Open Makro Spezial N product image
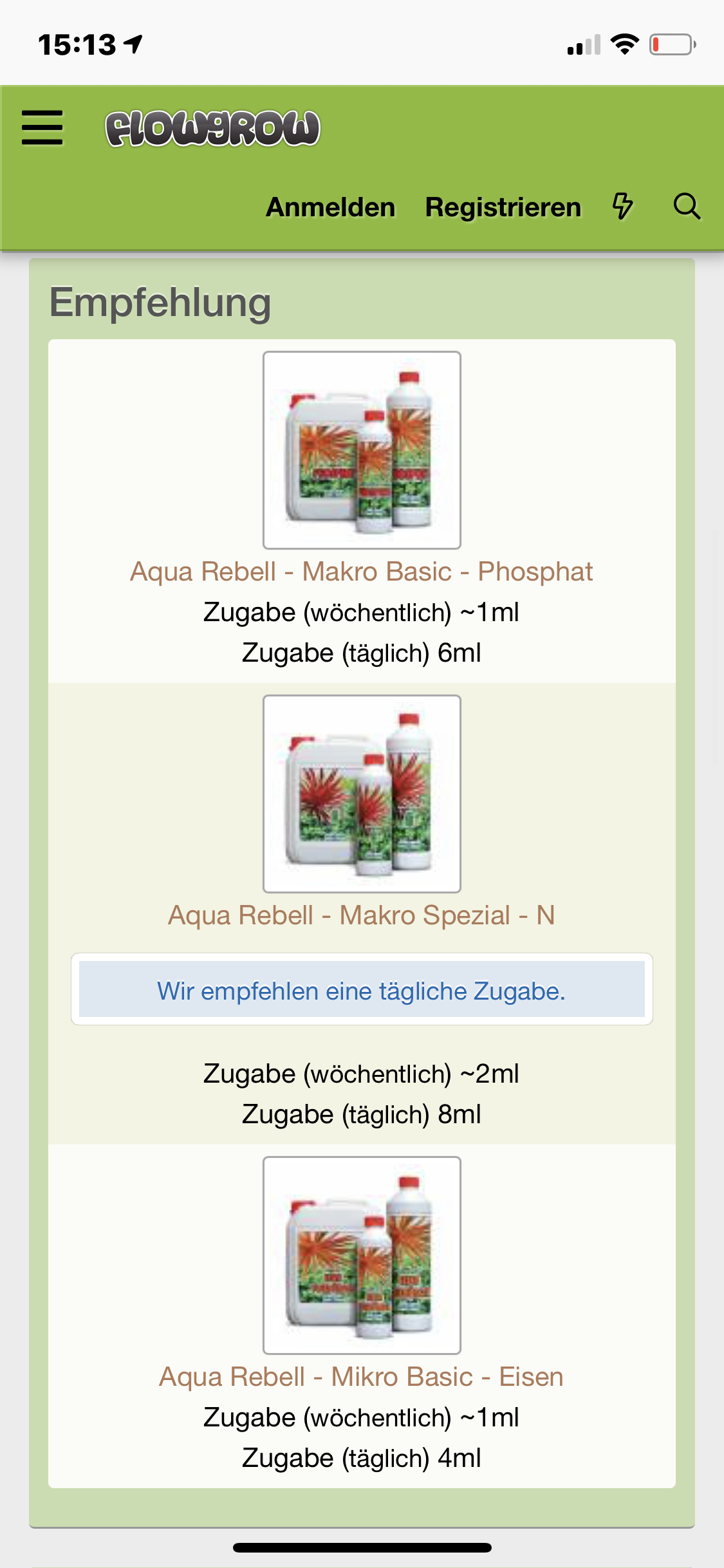The height and width of the screenshot is (1568, 724). click(x=362, y=794)
